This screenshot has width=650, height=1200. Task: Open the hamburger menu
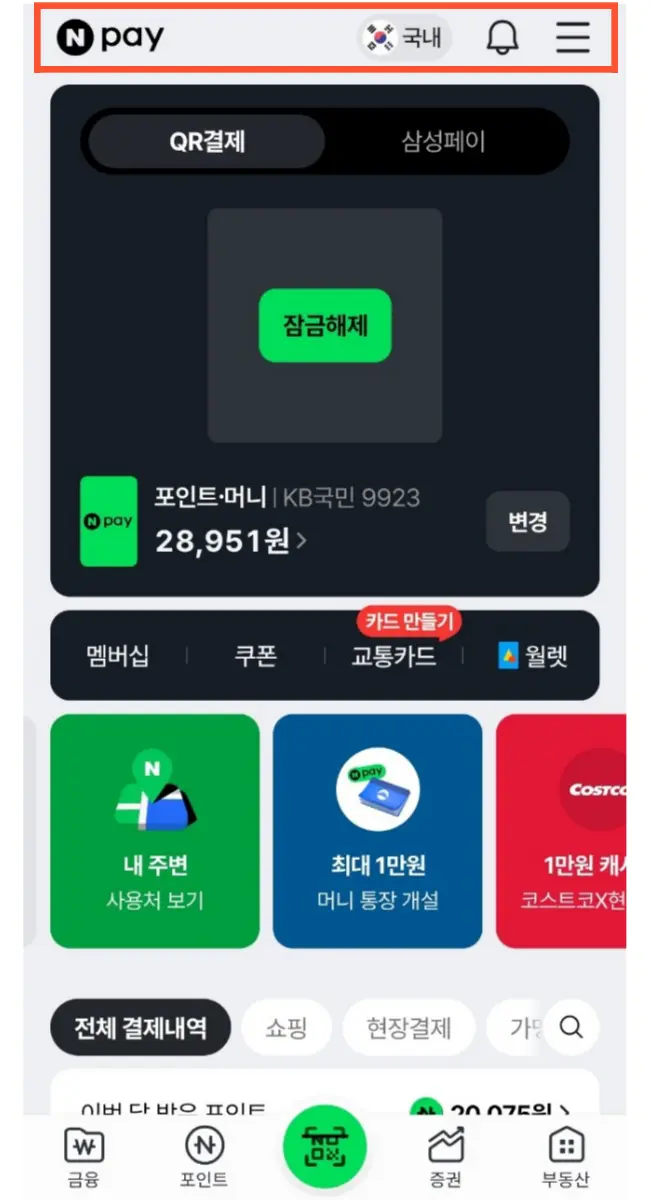[573, 39]
